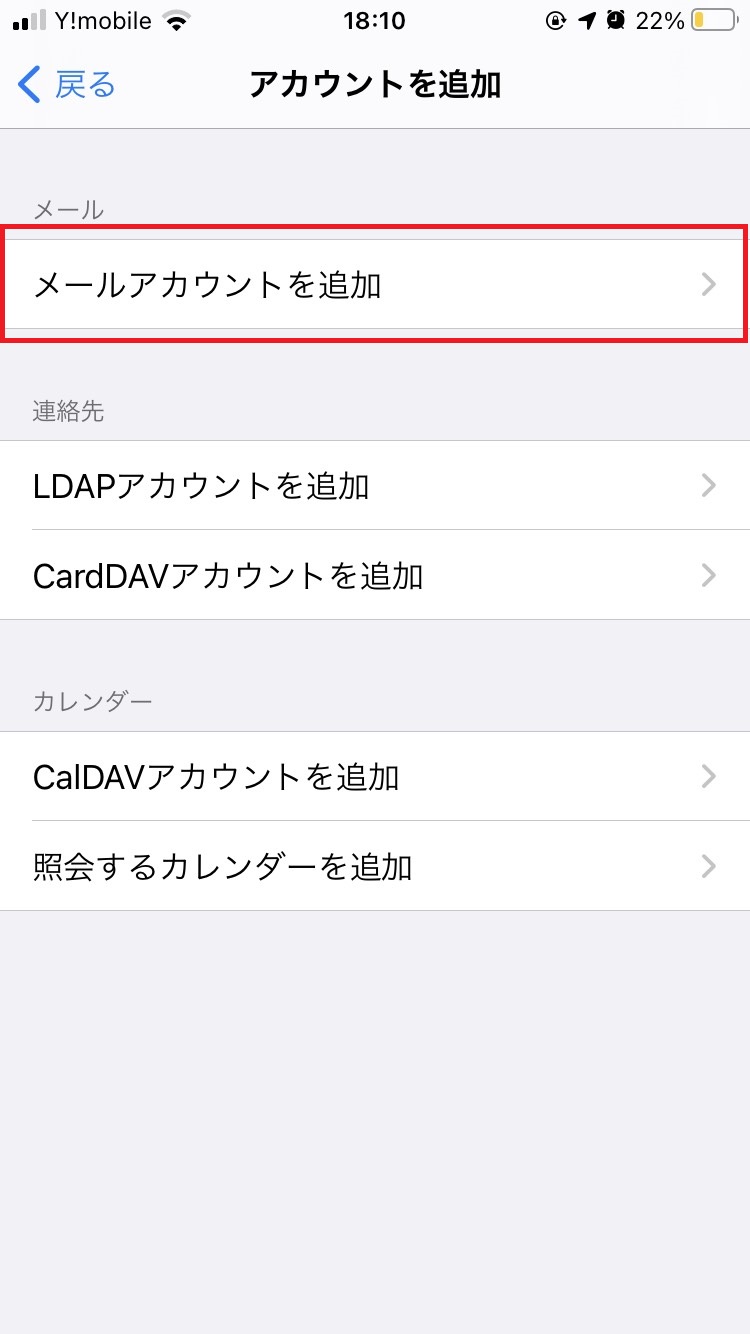Tap the orientation lock icon in status bar
This screenshot has height=1334, width=750.
pyautogui.click(x=557, y=18)
